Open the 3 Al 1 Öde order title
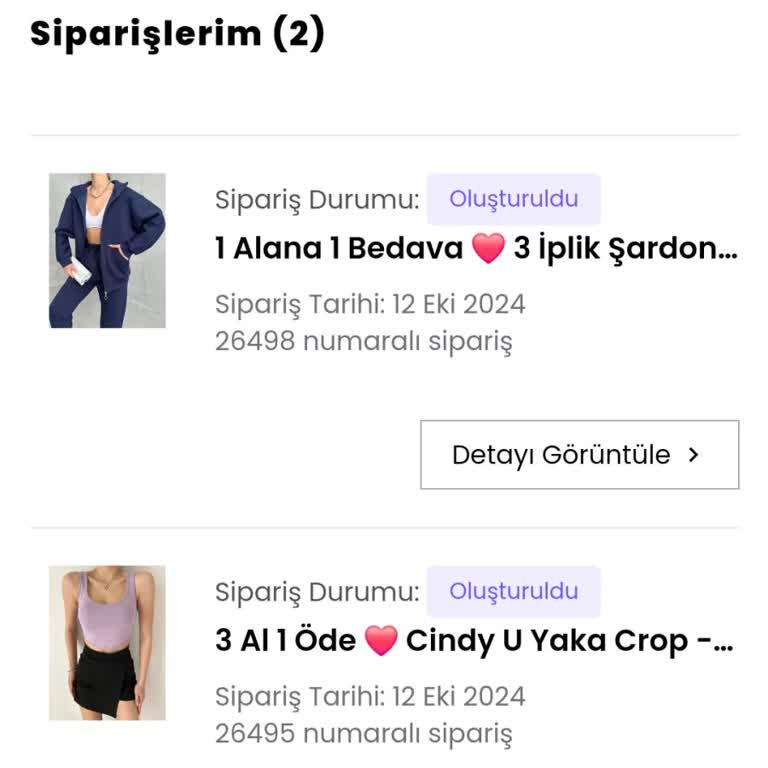The width and height of the screenshot is (768, 768). pyautogui.click(x=474, y=641)
